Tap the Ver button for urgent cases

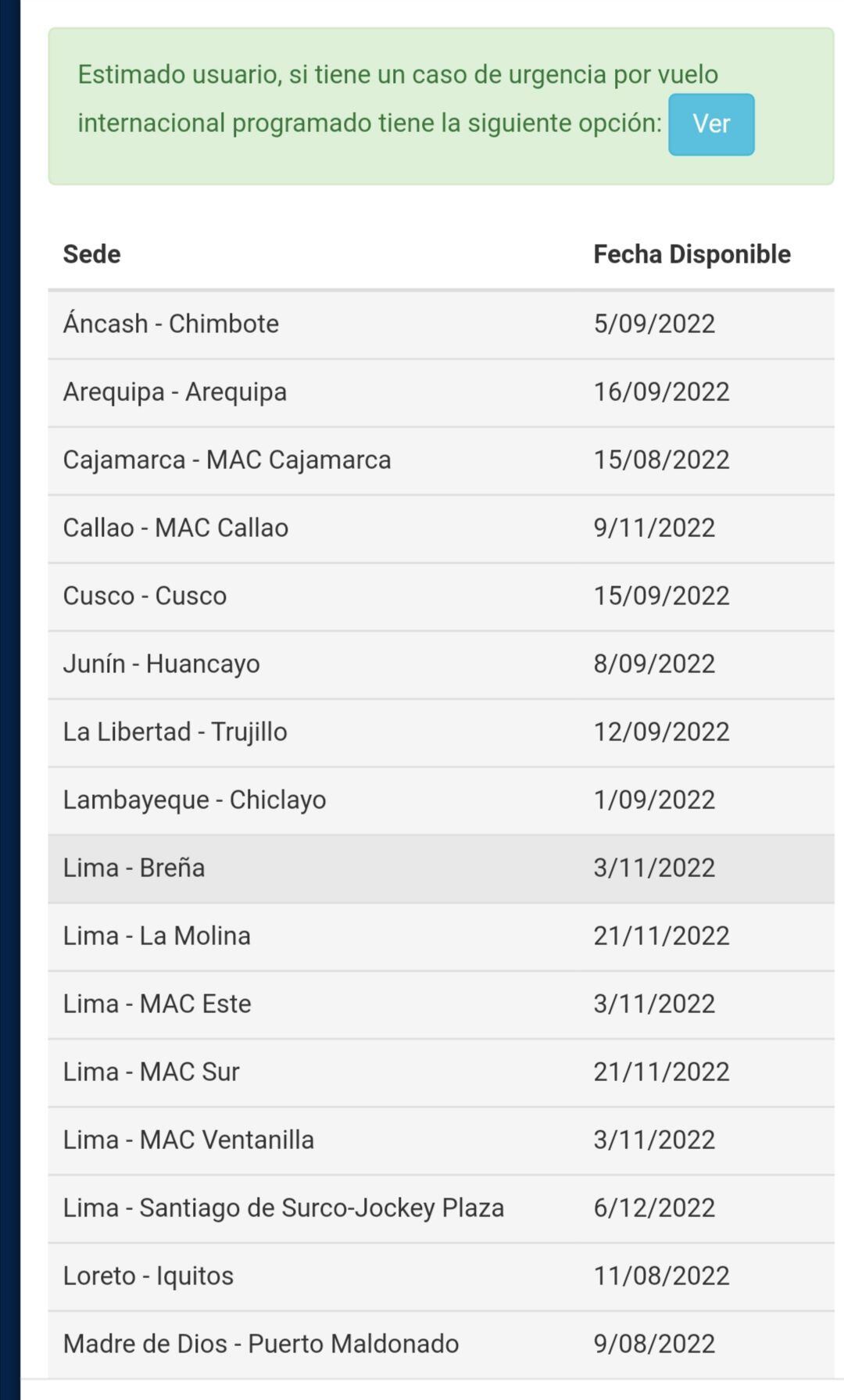pos(710,124)
